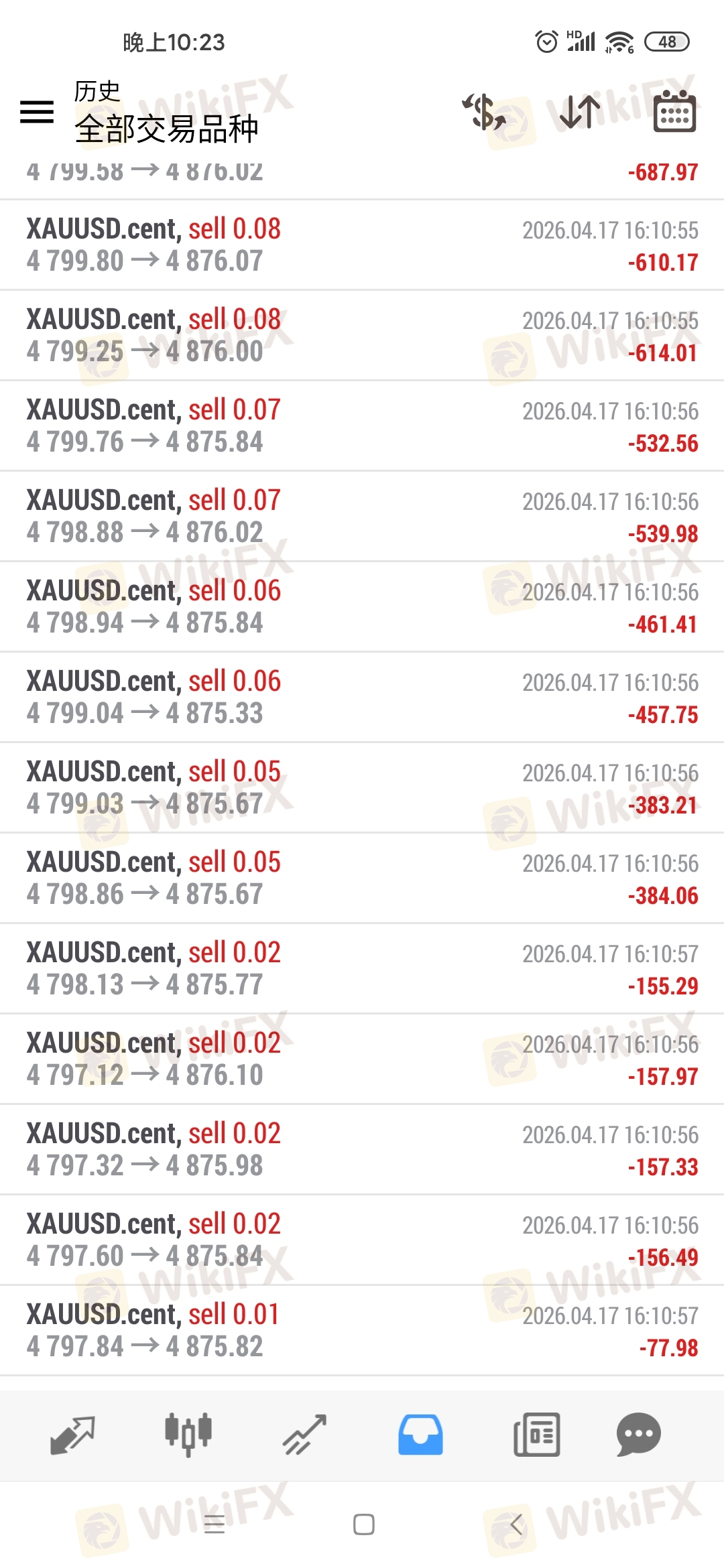
Task: Open the sell 0.05 trade with loss -383.21
Action: click(362, 787)
